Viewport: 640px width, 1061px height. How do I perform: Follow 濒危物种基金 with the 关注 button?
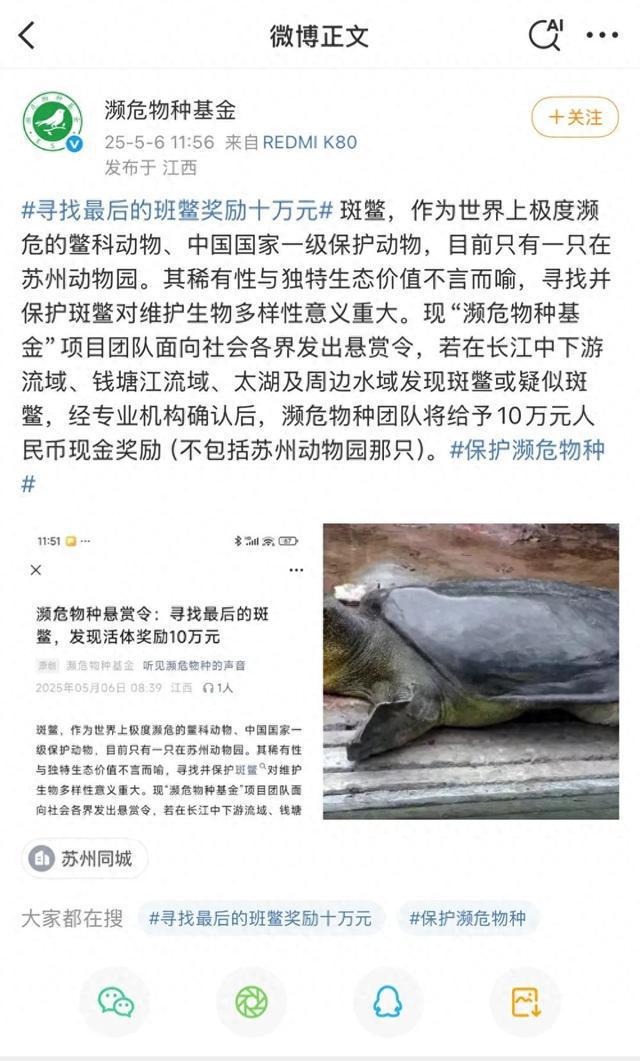(x=575, y=117)
